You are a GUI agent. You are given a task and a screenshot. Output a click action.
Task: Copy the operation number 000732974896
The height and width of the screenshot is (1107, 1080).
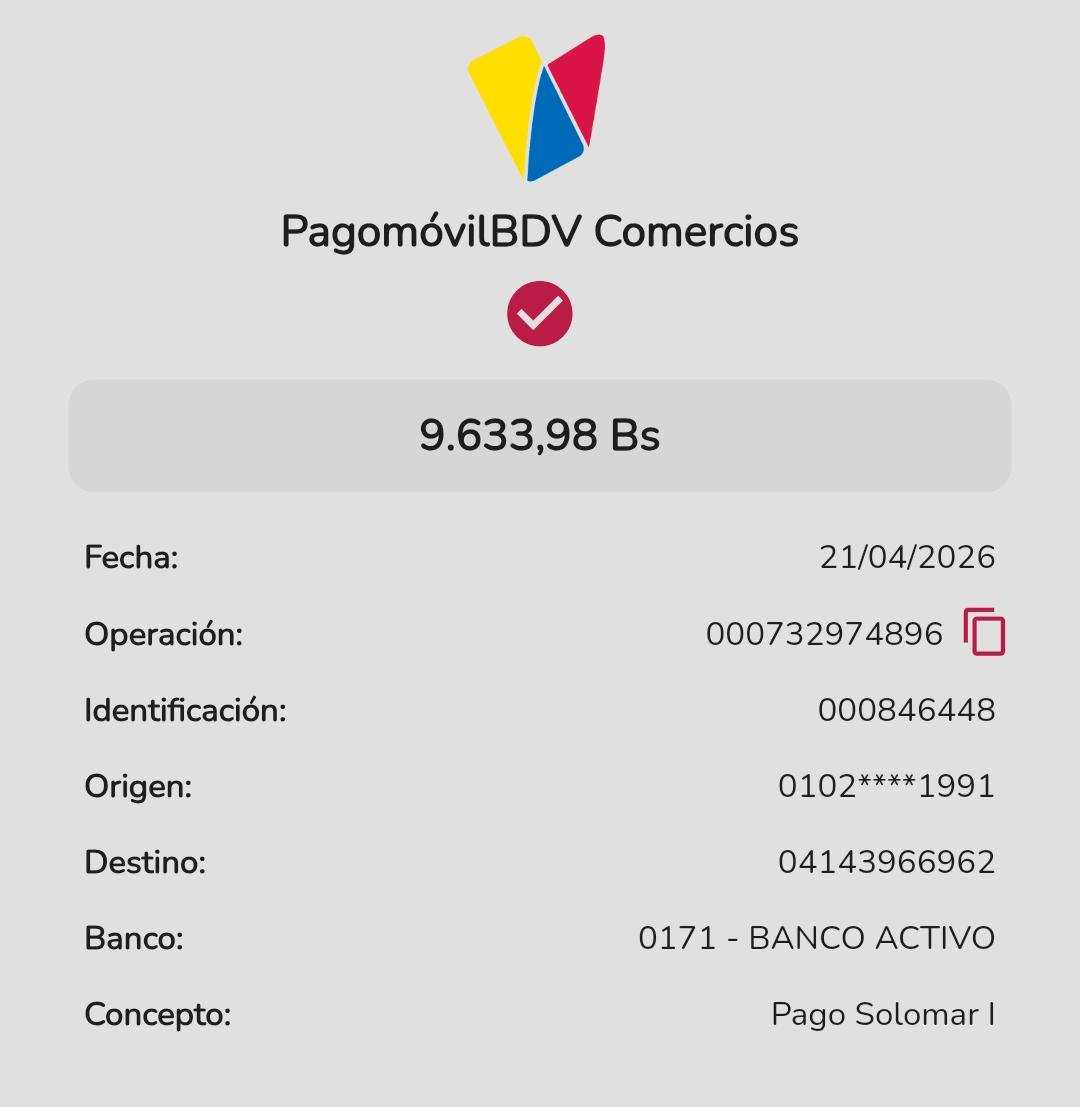pos(984,632)
